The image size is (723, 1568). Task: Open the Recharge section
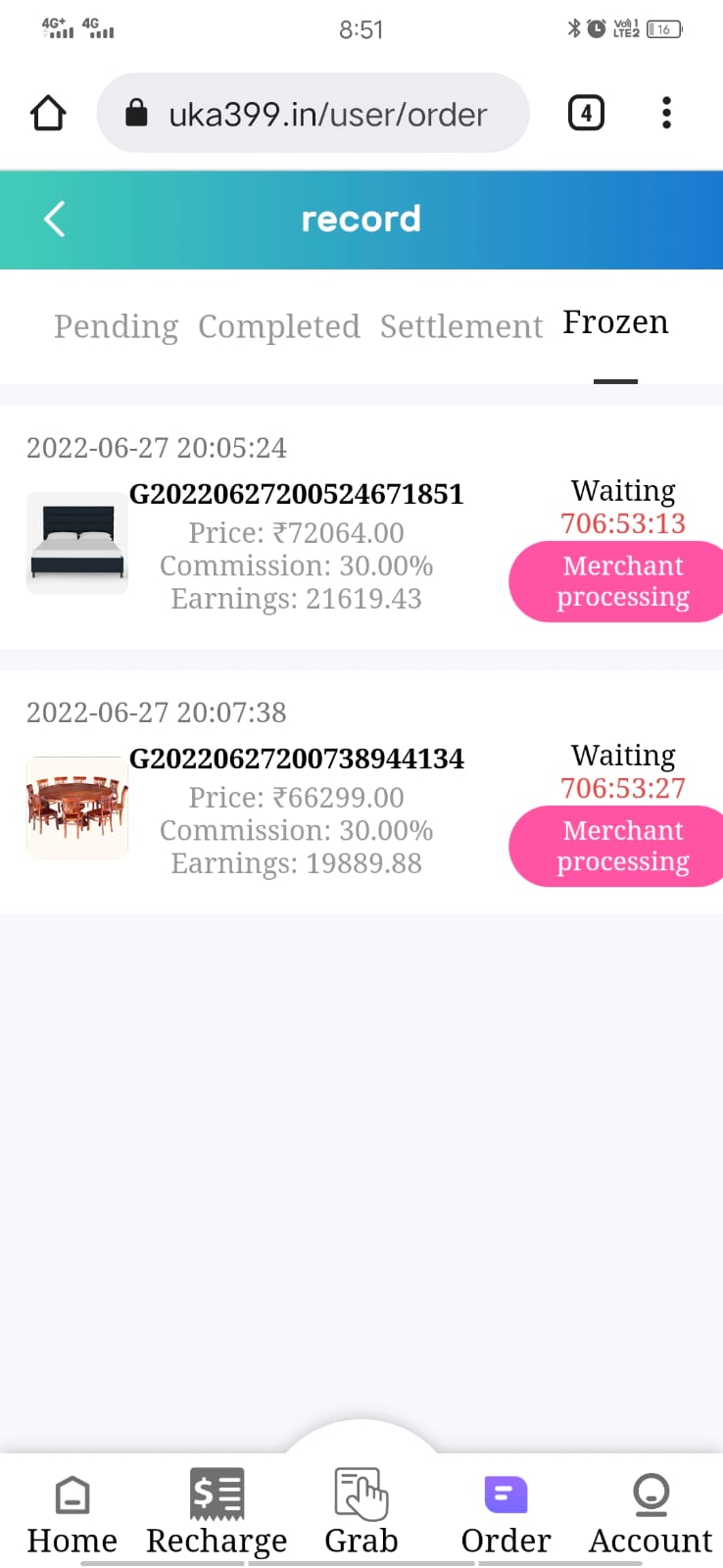pyautogui.click(x=217, y=1513)
